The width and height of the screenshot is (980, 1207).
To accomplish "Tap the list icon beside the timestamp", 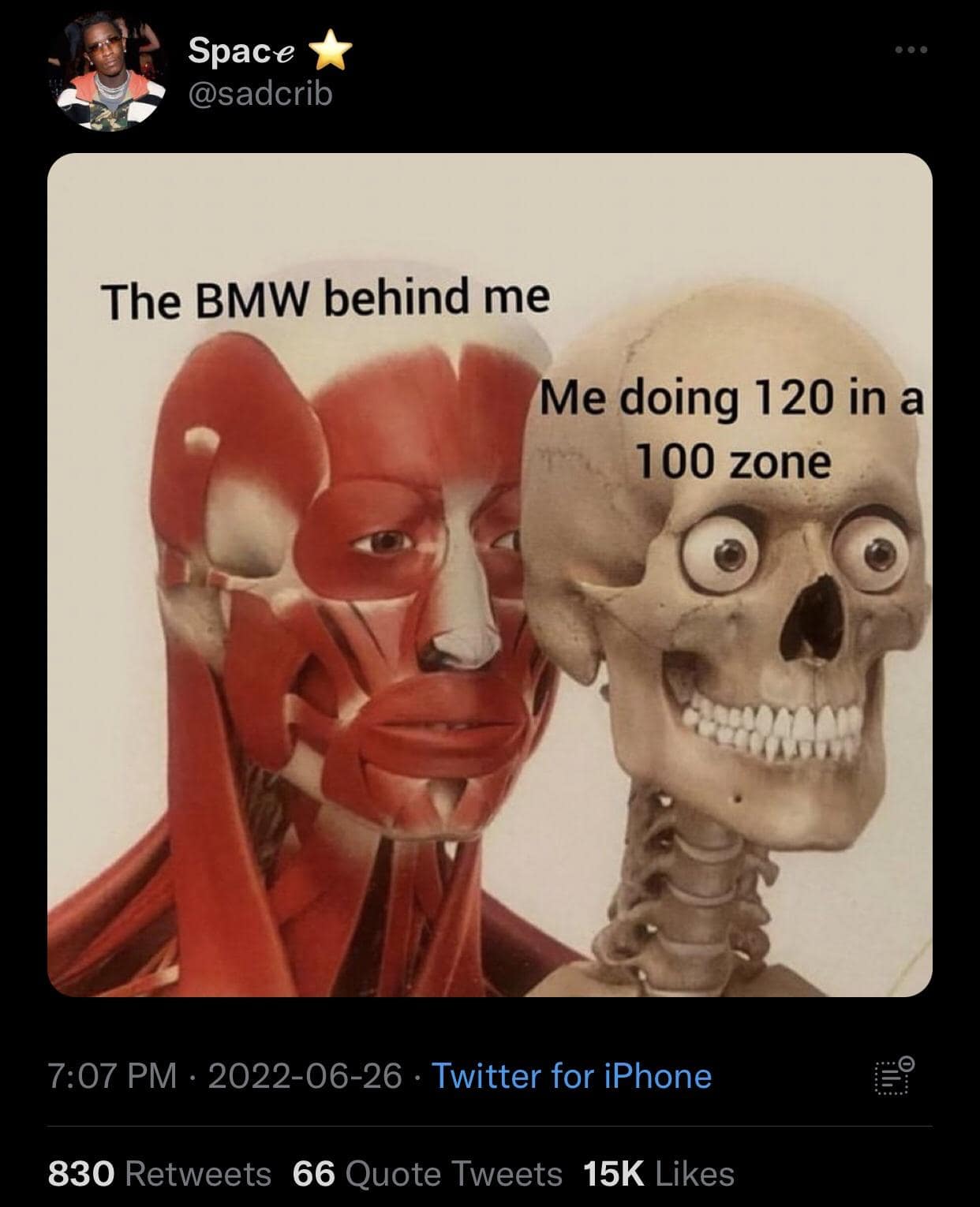I will tap(893, 1076).
